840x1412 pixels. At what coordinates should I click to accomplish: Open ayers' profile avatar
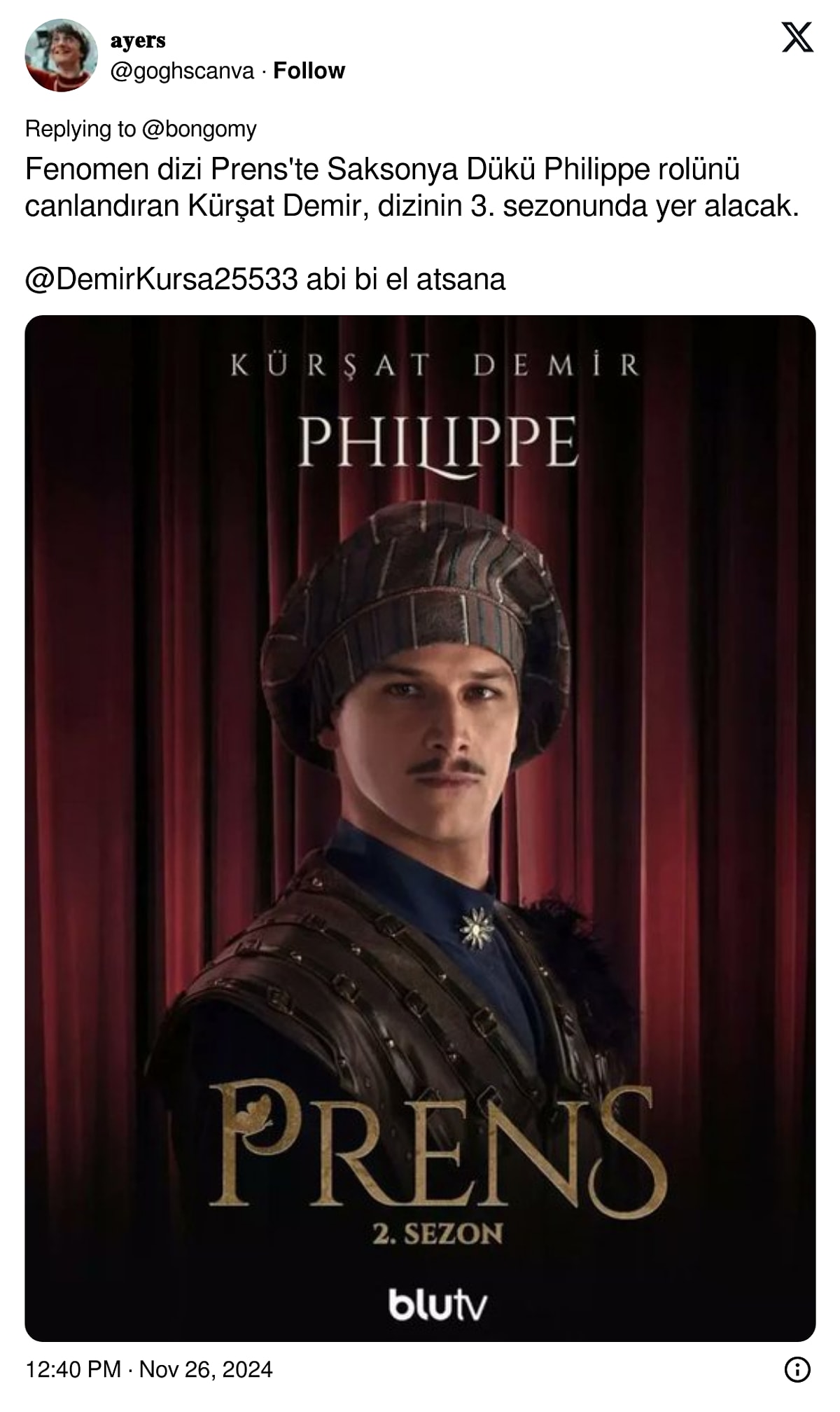(61, 55)
